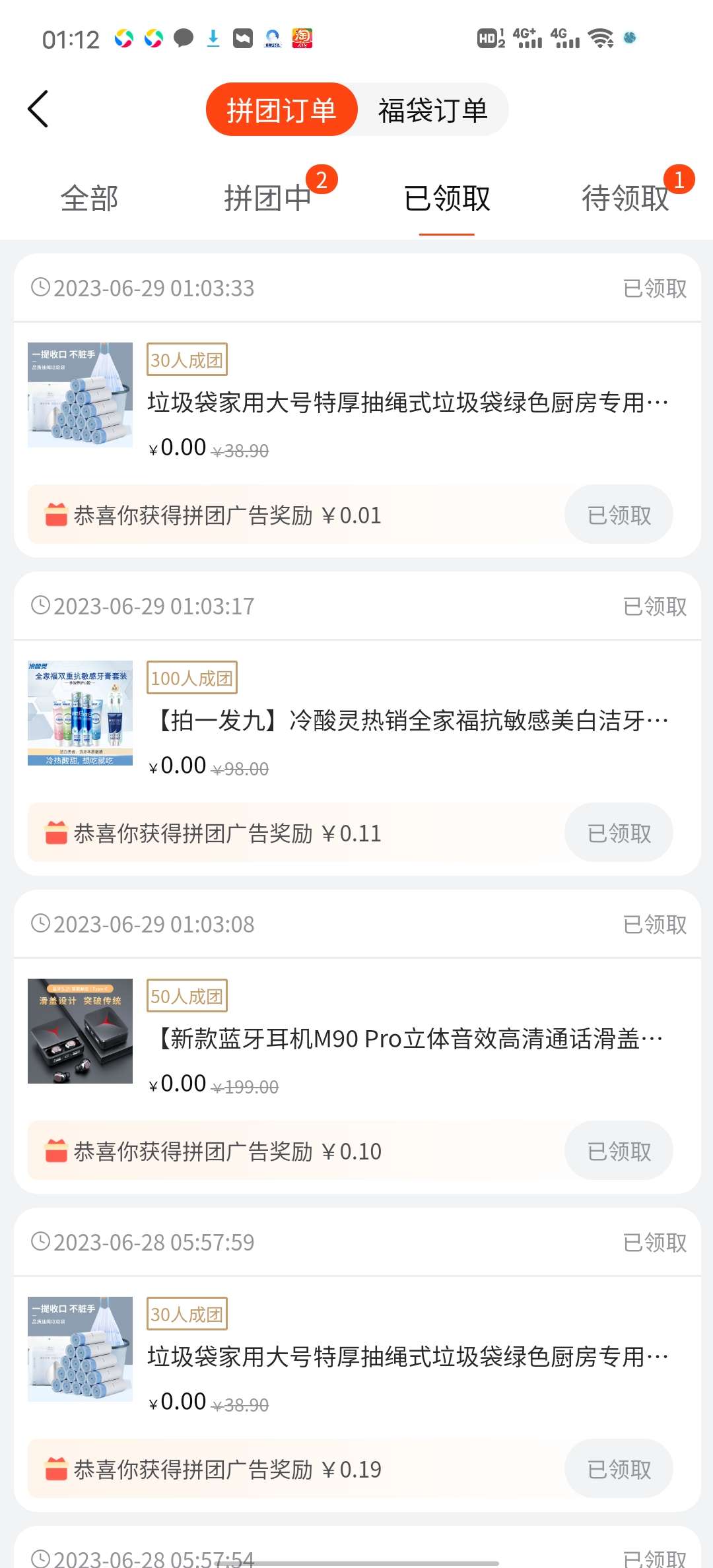
Task: Tap 已领取 button beside ¥0.19 reward
Action: pyautogui.click(x=619, y=1469)
